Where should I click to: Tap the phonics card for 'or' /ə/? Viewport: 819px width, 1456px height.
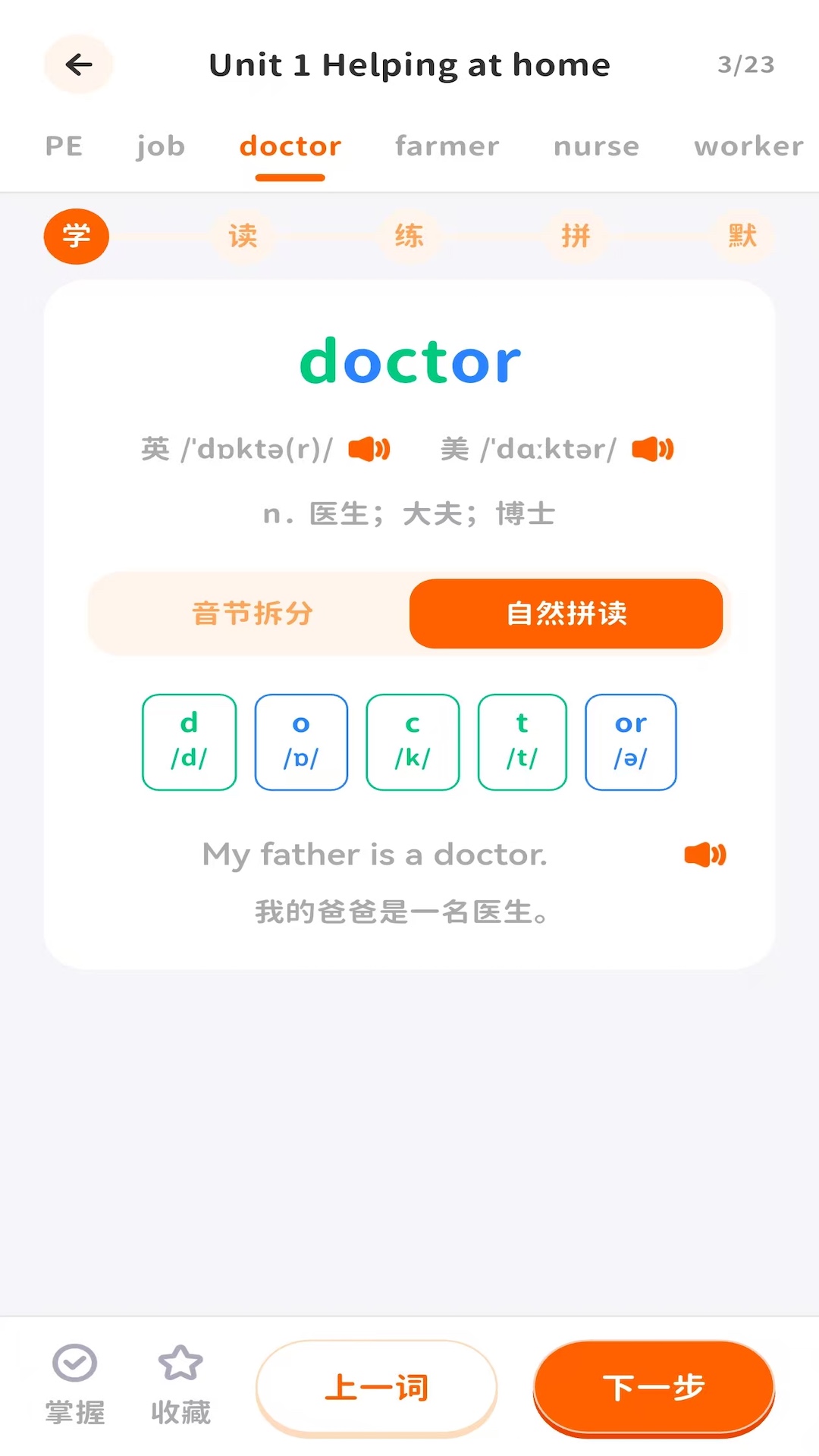coord(630,742)
